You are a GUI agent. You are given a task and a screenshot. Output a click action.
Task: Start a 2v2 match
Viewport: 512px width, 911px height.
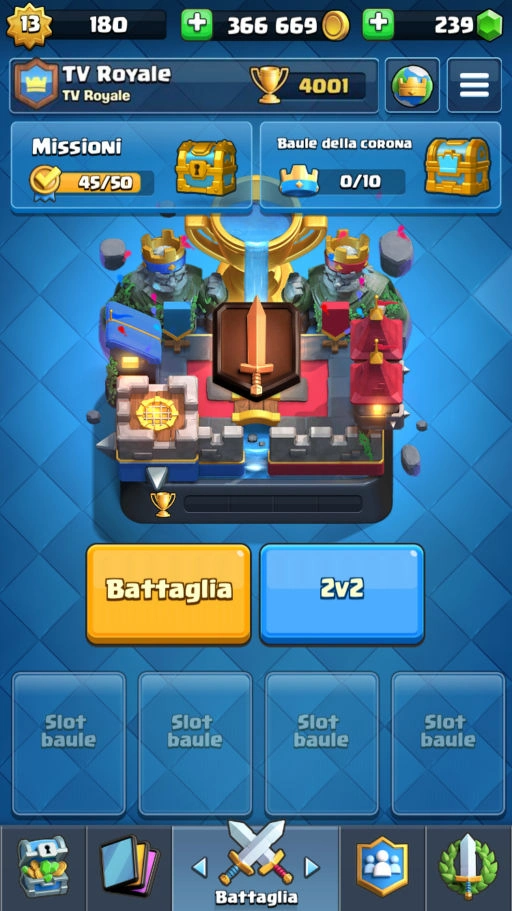click(342, 593)
